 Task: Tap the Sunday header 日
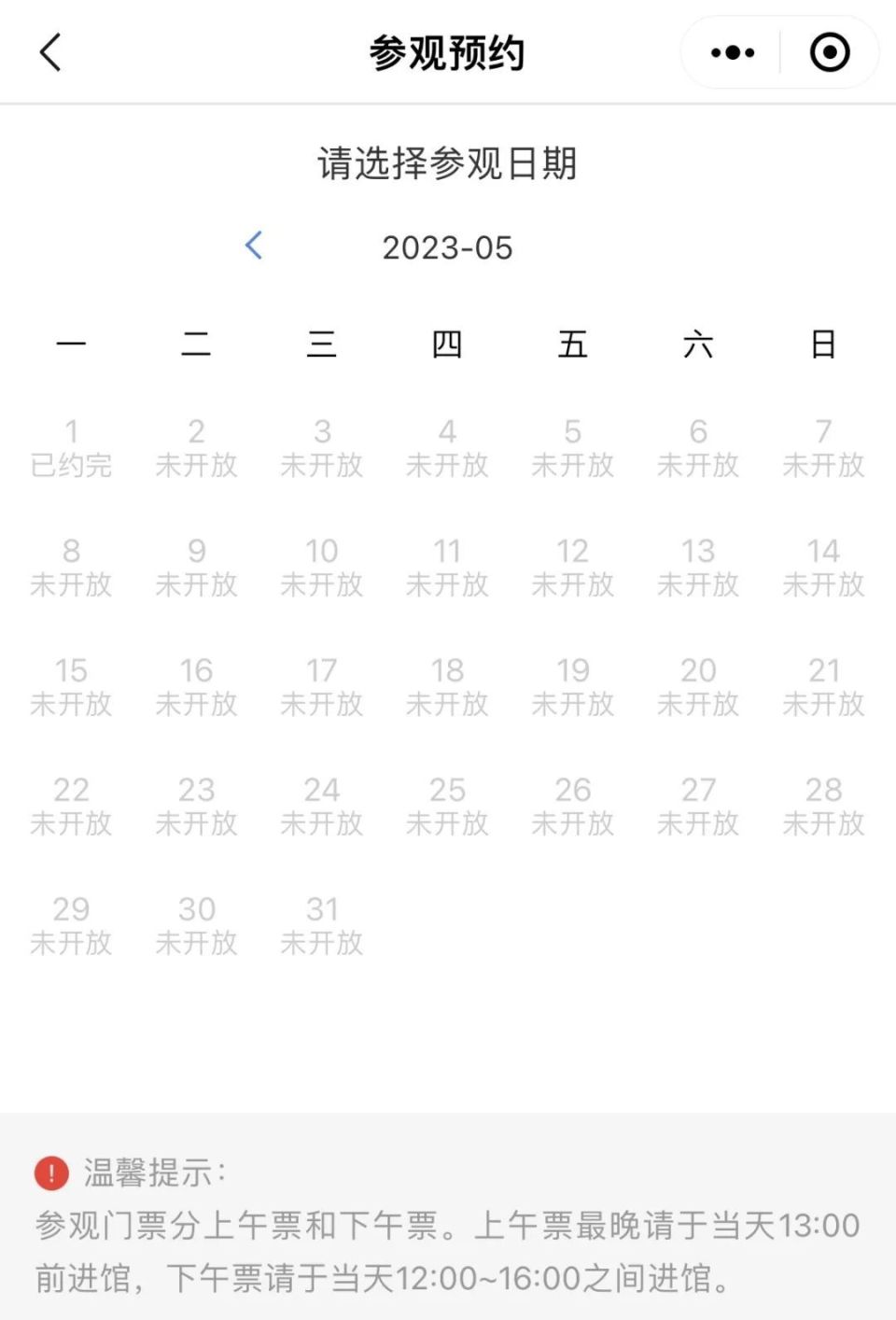click(x=823, y=344)
